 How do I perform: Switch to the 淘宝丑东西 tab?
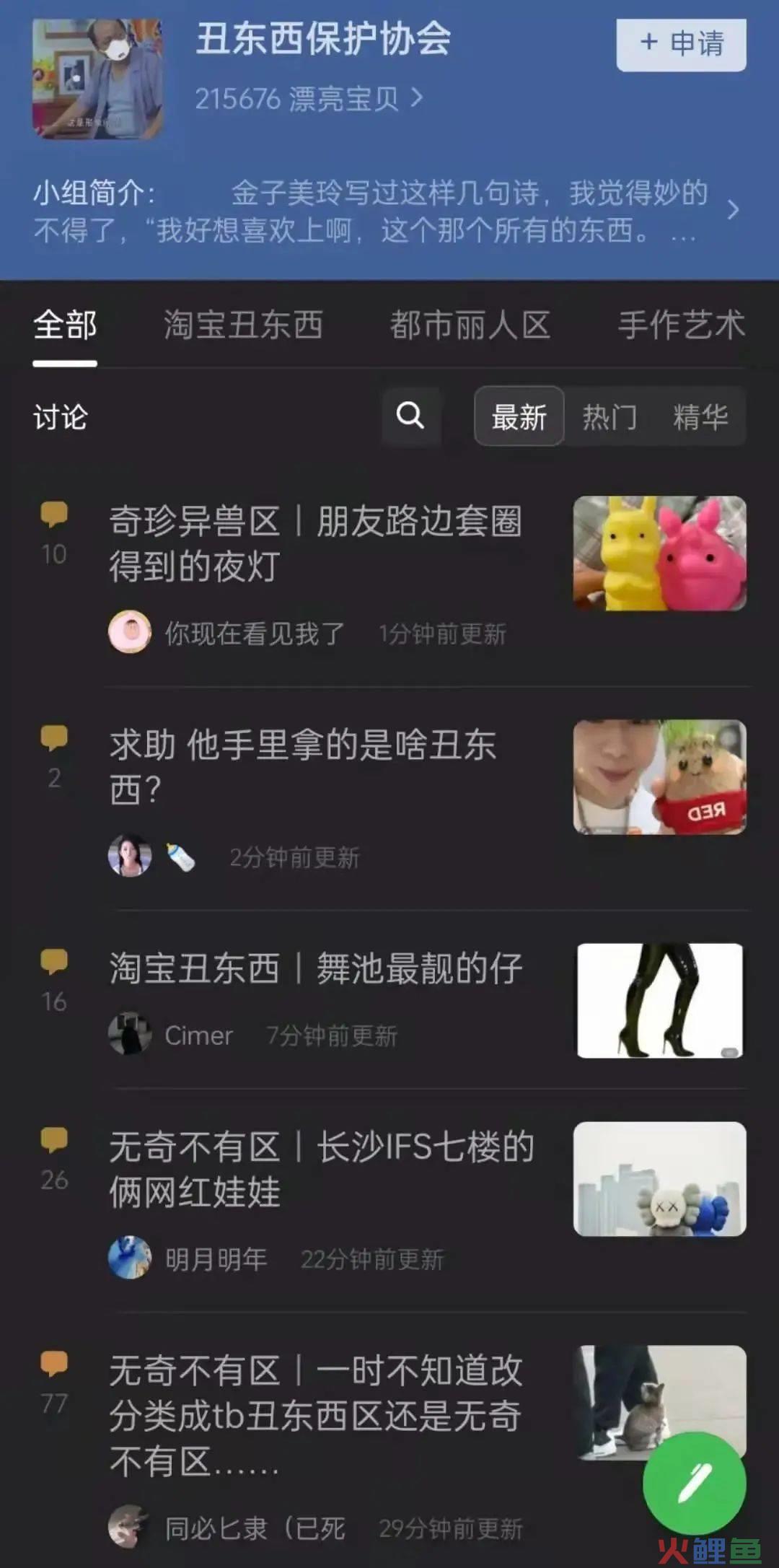tap(243, 325)
